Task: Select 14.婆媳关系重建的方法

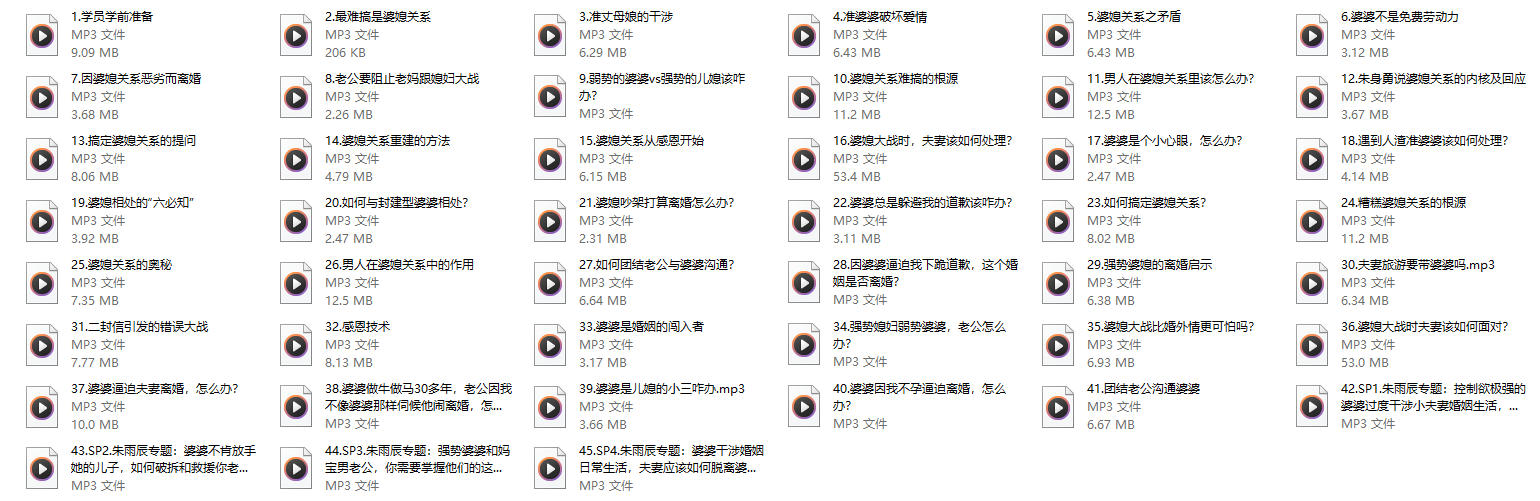Action: point(295,159)
